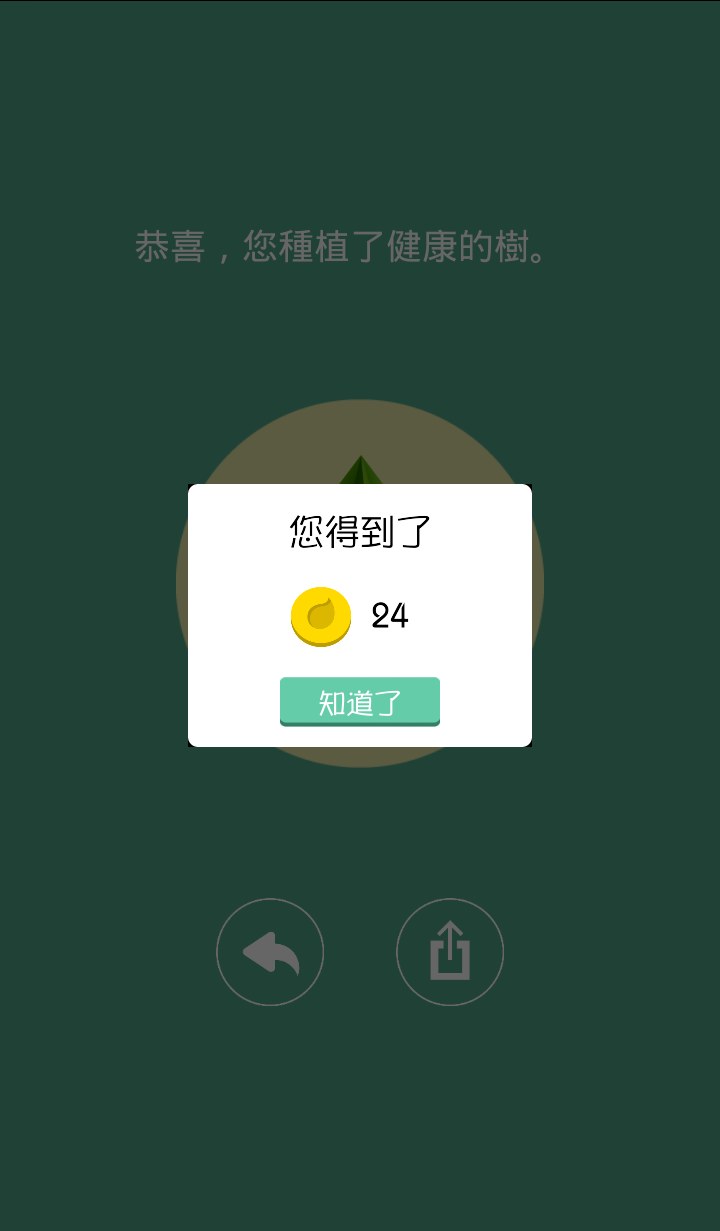Click the circular back button outline
The image size is (720, 1231).
(x=270, y=951)
